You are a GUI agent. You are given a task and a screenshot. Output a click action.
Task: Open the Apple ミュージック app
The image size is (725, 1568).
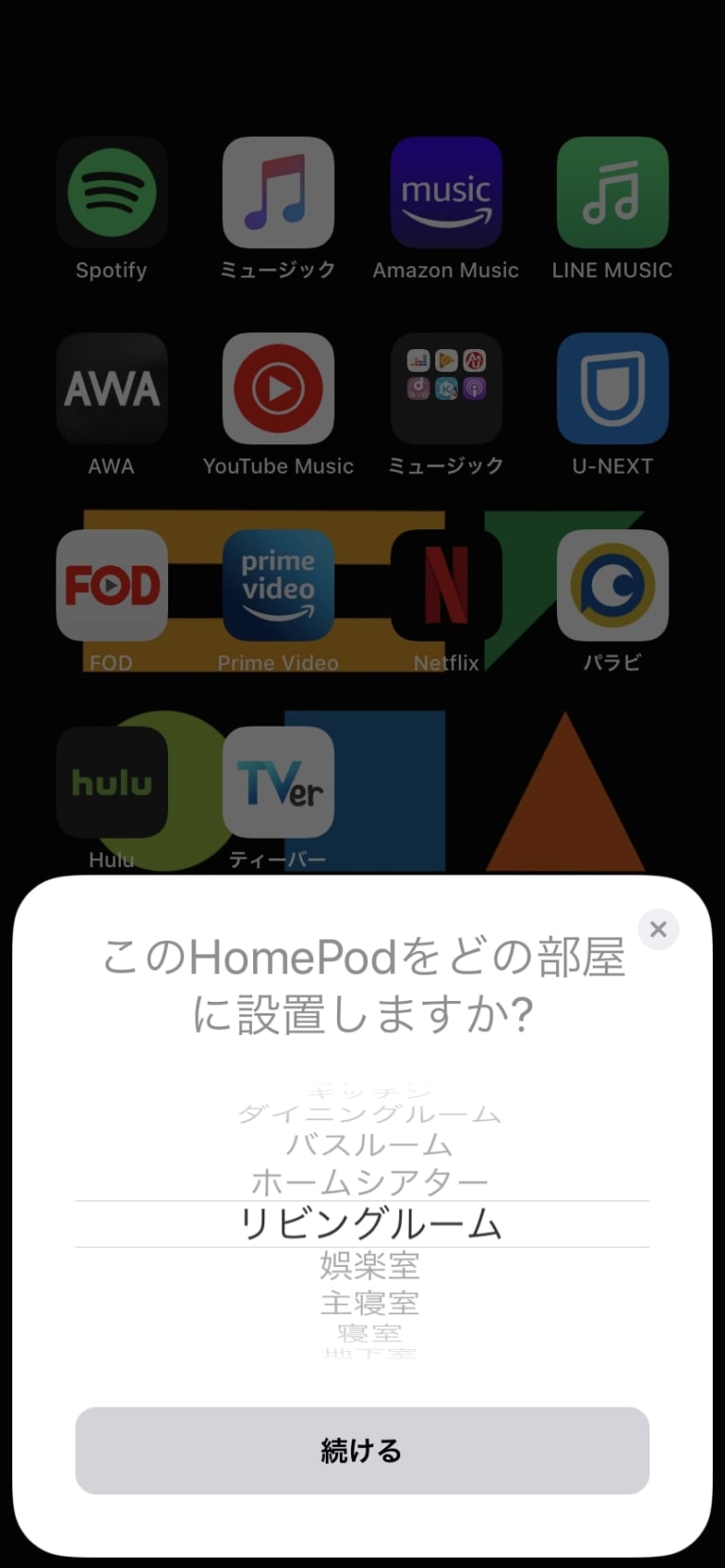[278, 192]
